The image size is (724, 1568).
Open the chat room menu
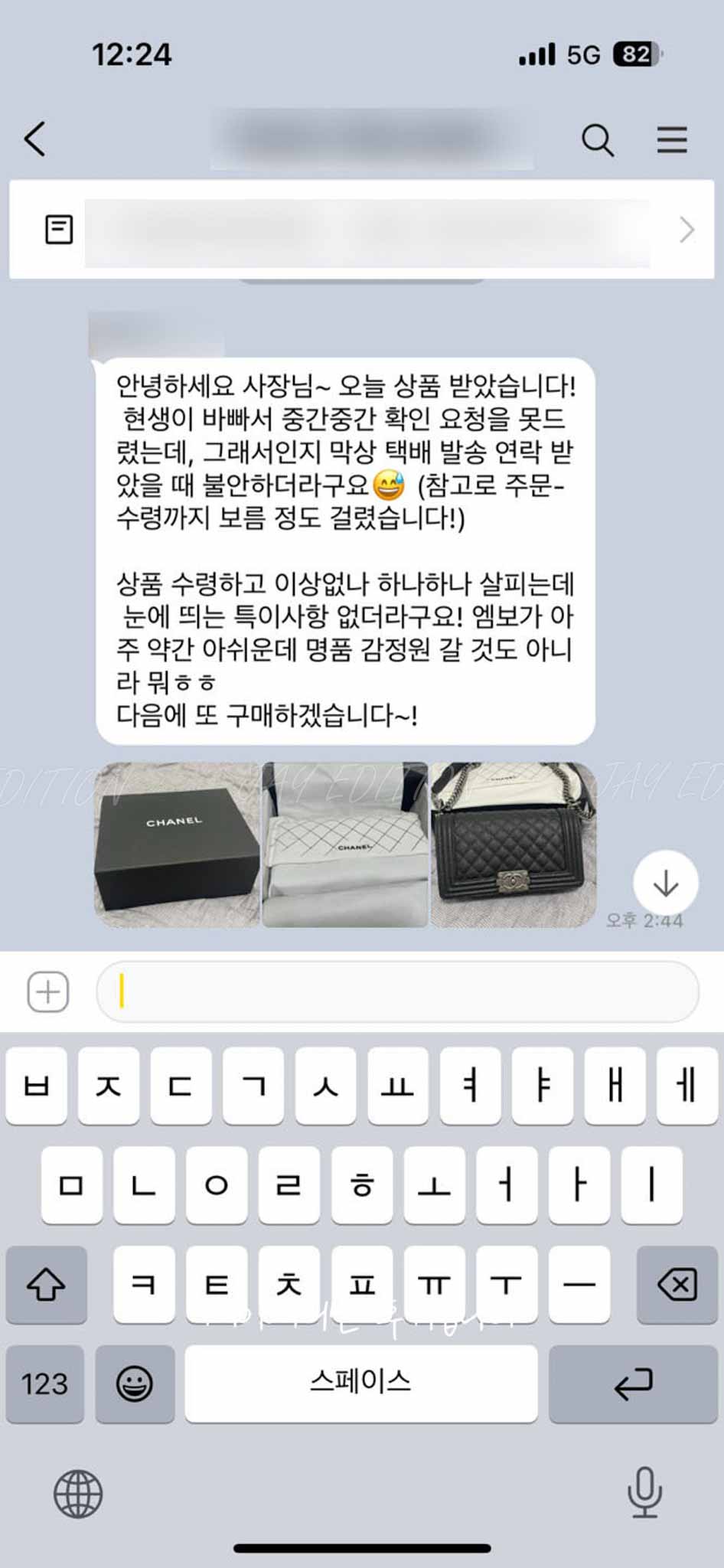coord(671,140)
